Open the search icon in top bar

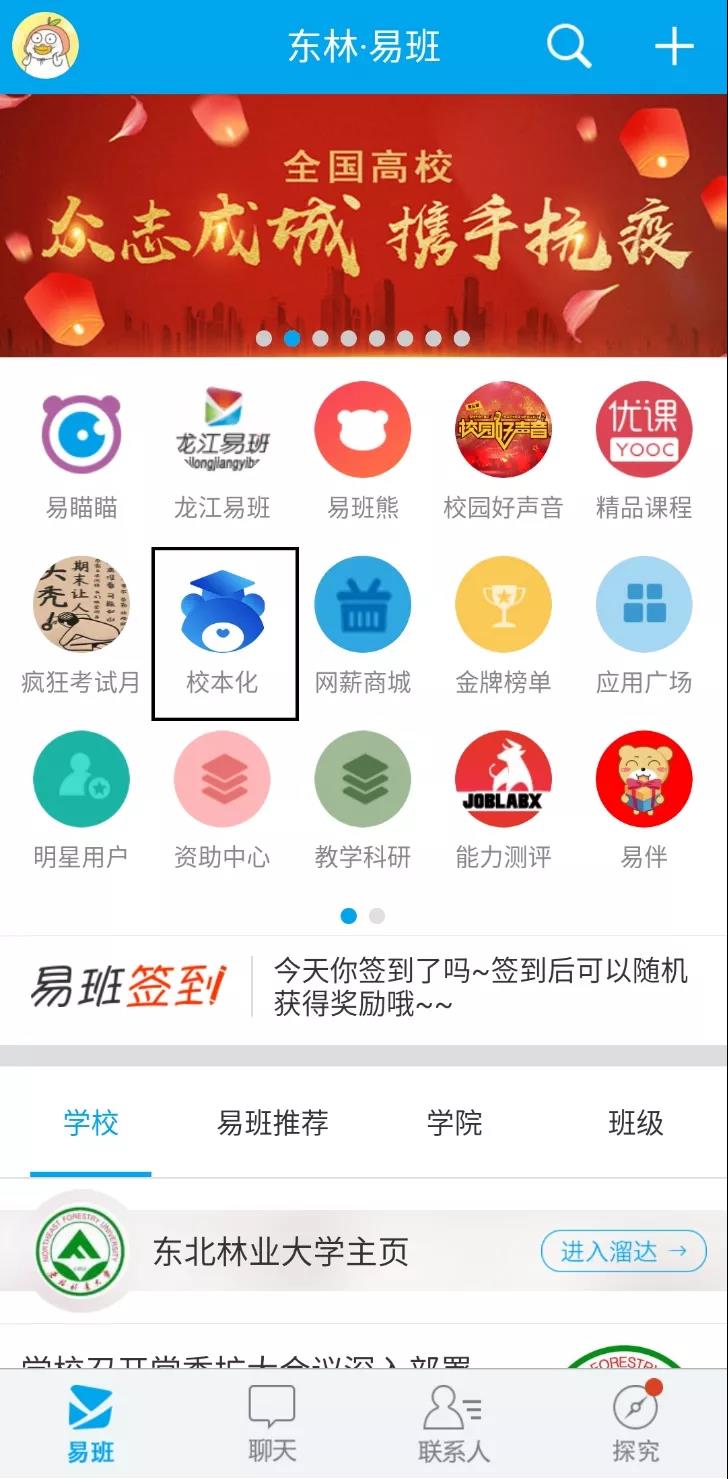pos(569,46)
